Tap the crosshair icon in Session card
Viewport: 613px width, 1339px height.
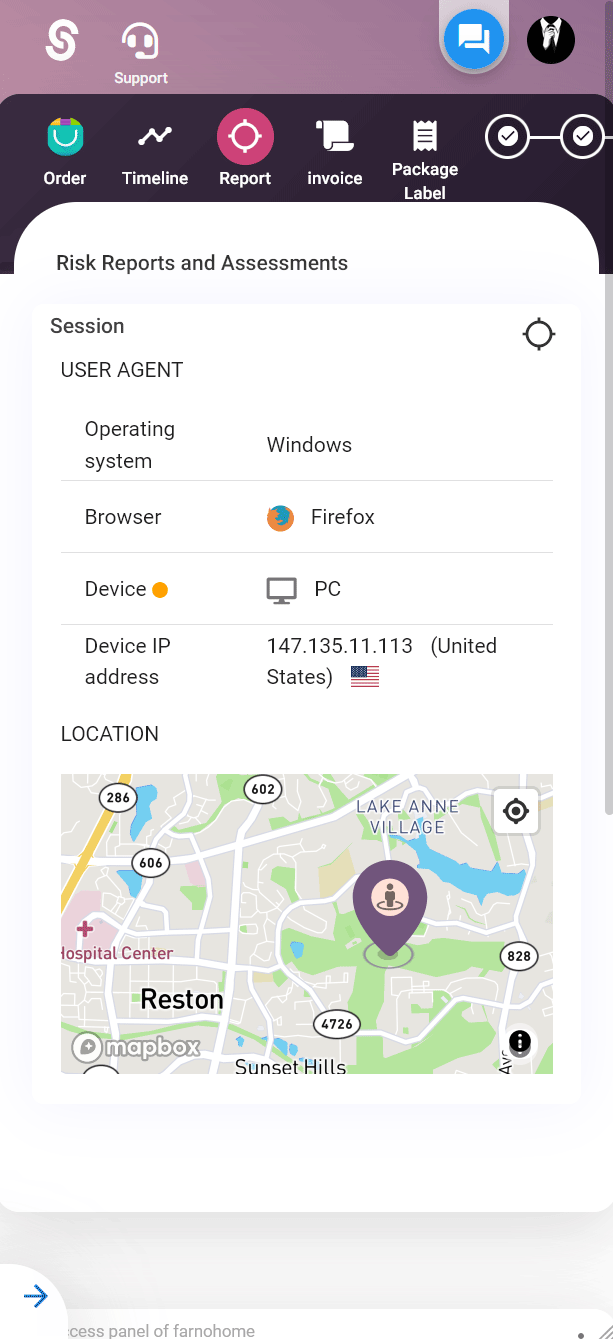[x=539, y=334]
